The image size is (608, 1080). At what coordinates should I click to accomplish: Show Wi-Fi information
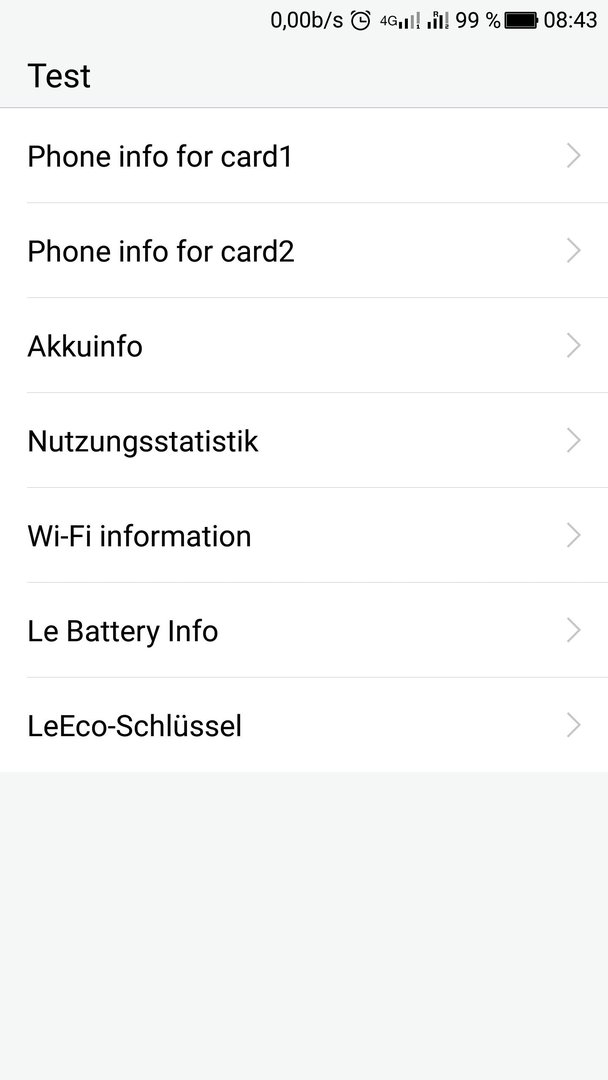click(304, 536)
